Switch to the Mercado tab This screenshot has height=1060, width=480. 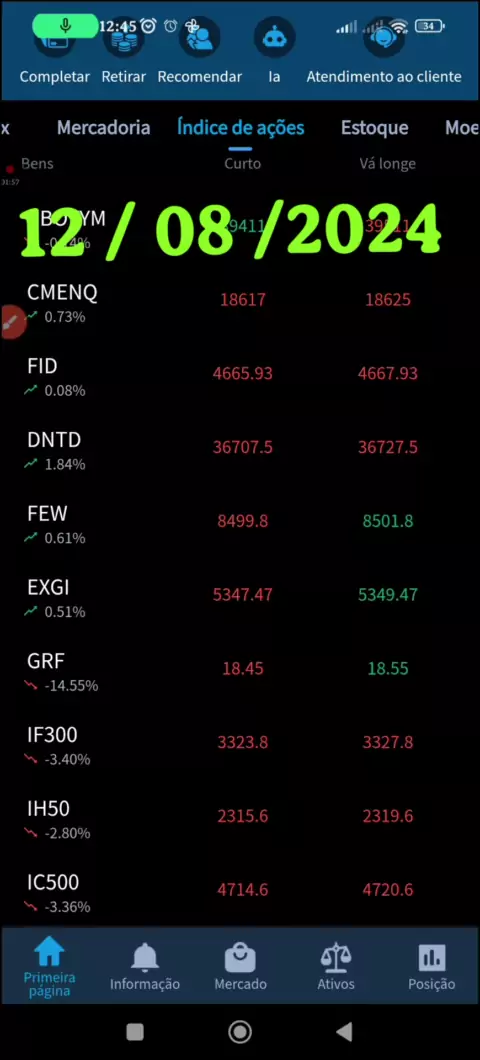pos(240,967)
